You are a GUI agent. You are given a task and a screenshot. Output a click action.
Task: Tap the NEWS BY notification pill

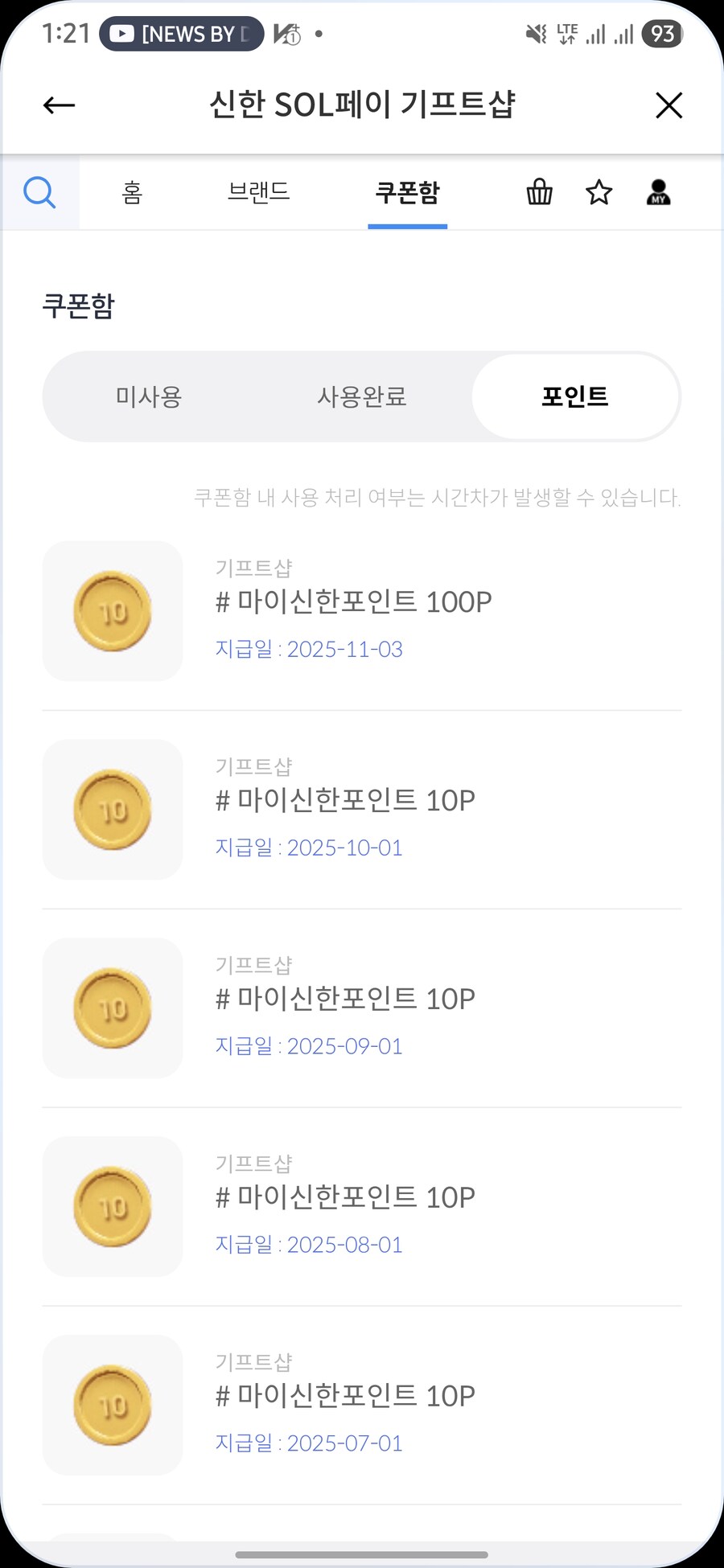coord(181,34)
